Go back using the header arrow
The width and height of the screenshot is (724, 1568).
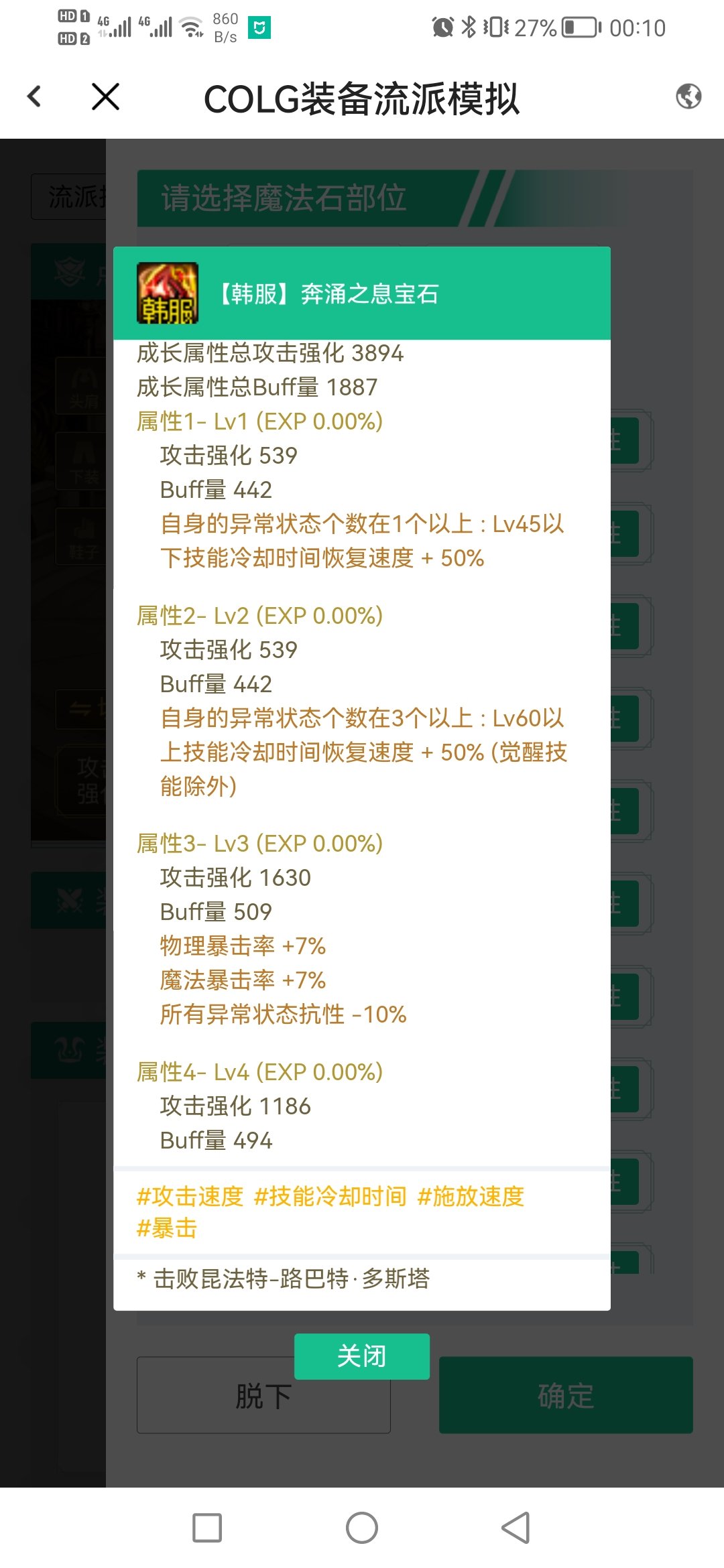click(35, 96)
